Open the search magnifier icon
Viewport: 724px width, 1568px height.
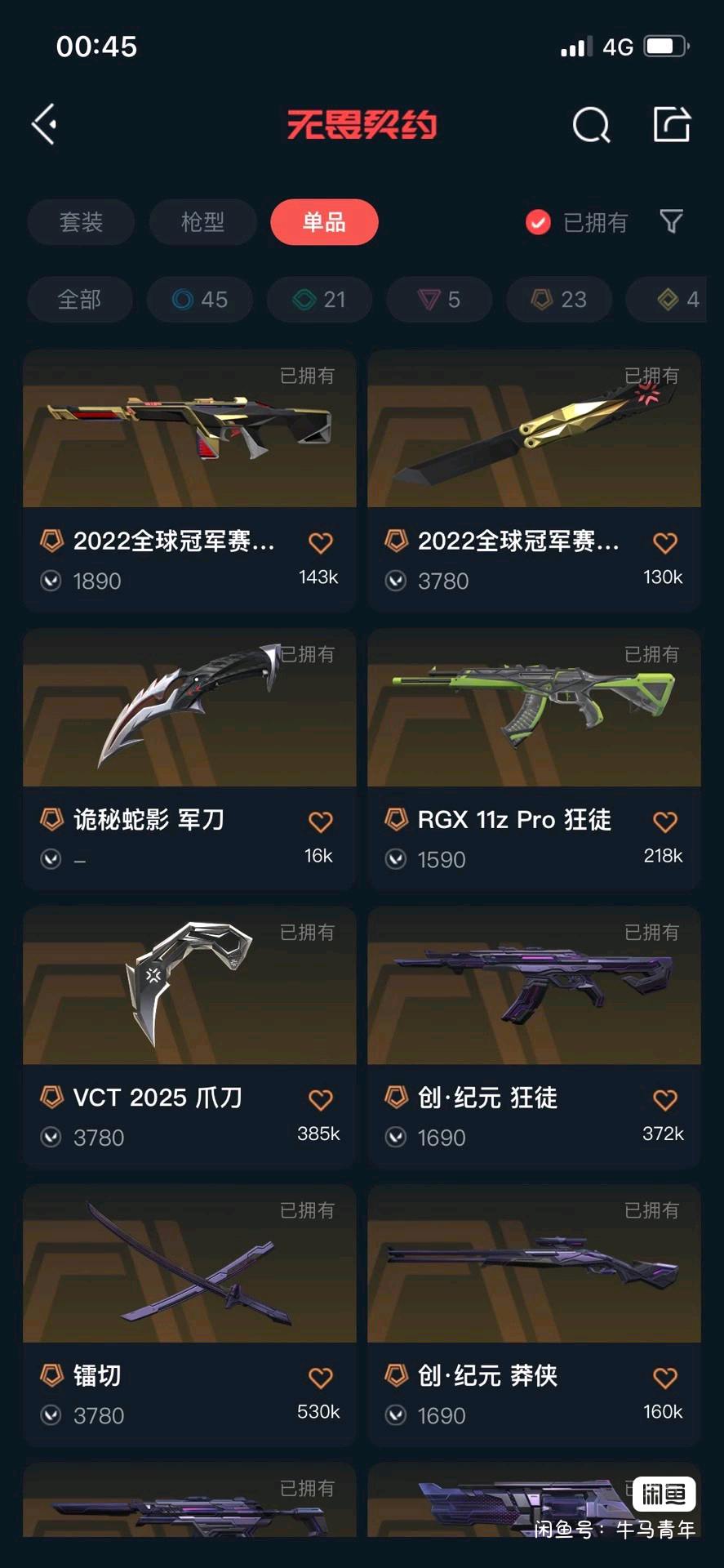[591, 125]
